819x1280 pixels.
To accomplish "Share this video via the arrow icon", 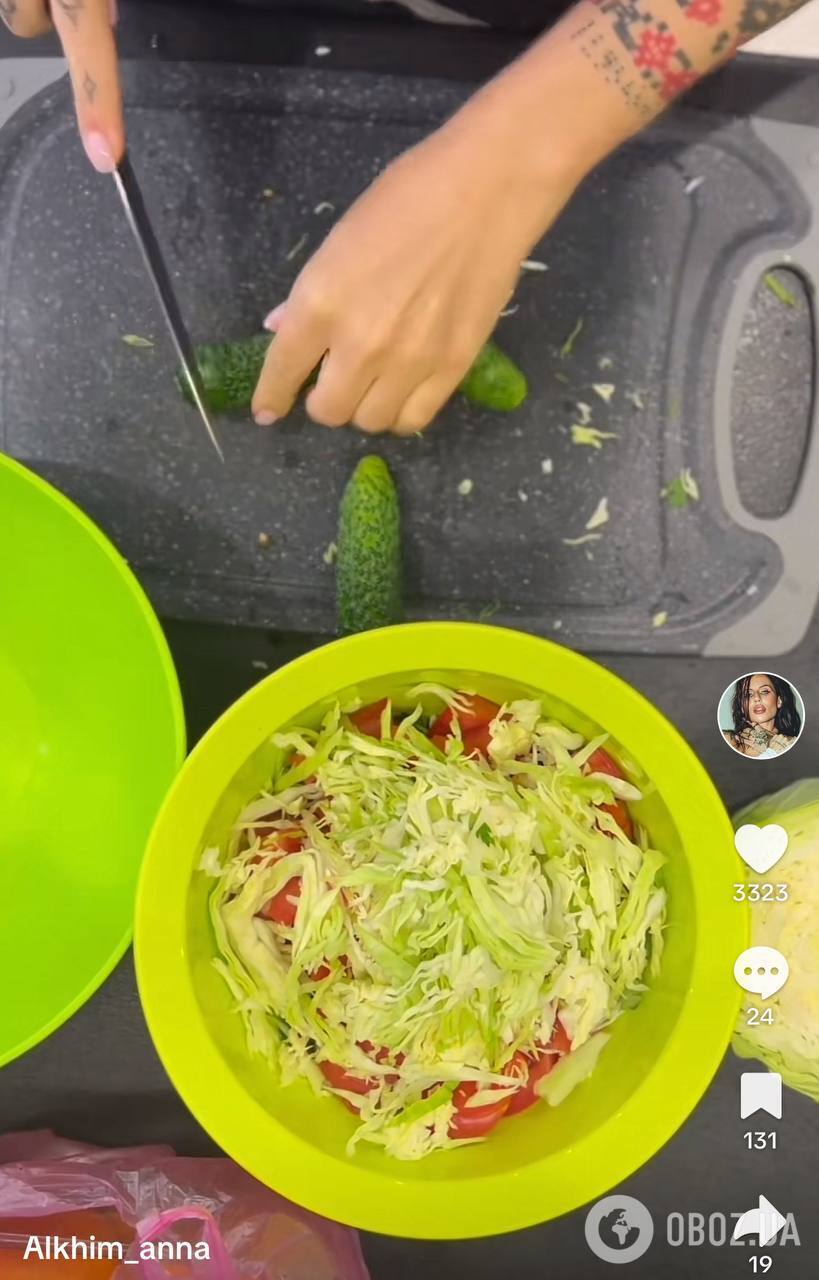I will 760,1221.
